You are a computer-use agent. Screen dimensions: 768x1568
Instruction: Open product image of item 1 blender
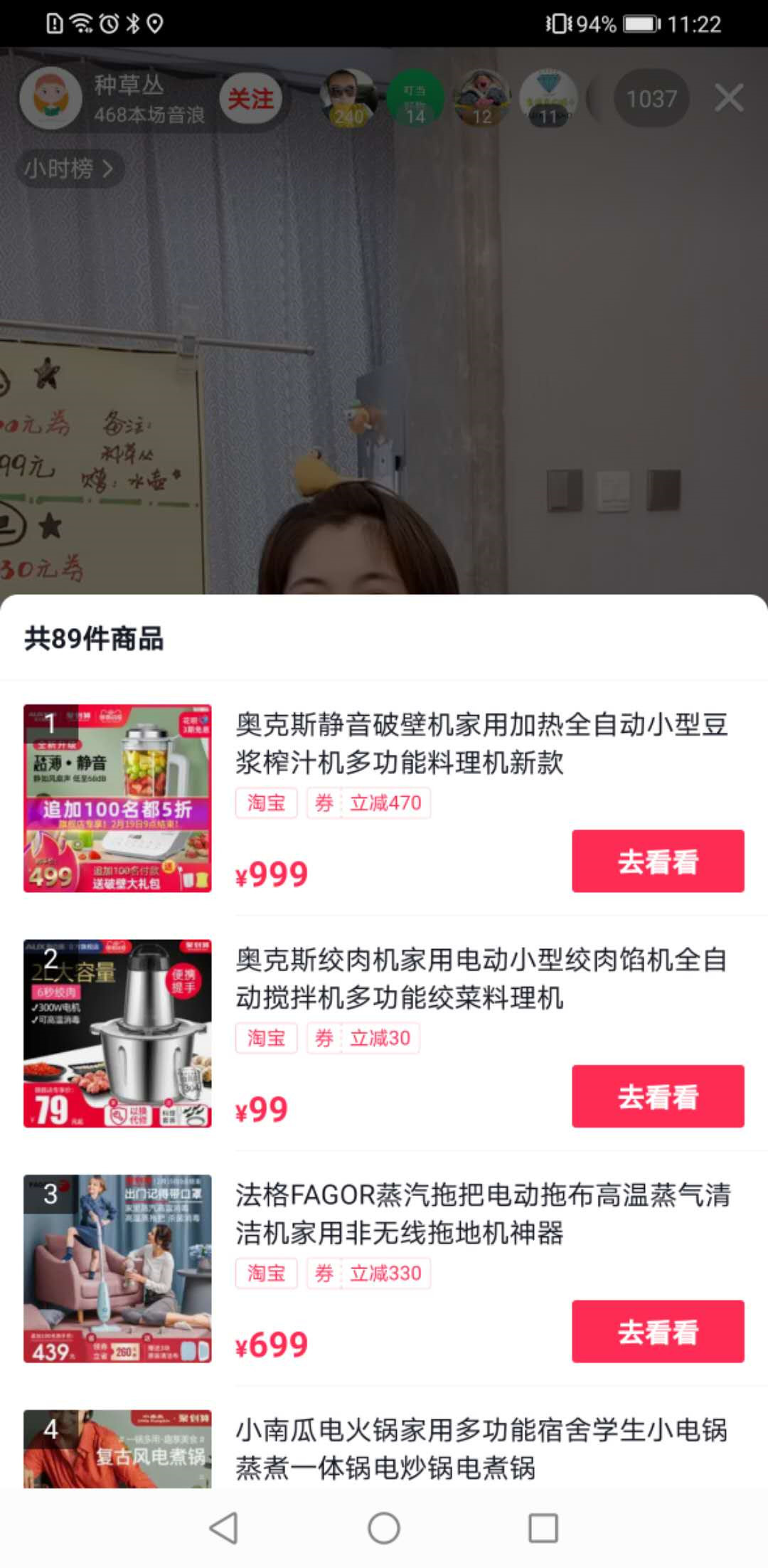coord(117,798)
